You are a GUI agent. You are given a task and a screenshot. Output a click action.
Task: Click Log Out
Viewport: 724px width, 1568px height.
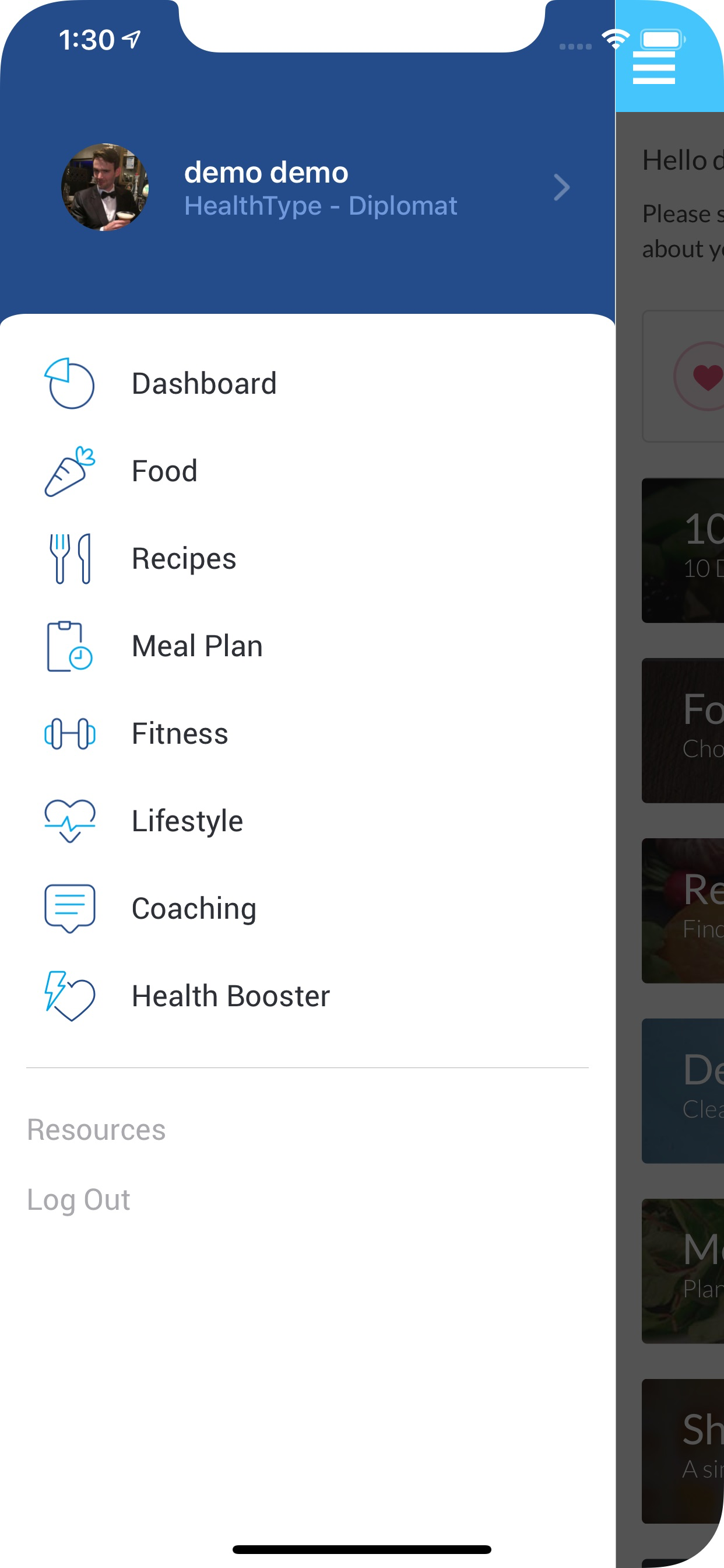(78, 1199)
